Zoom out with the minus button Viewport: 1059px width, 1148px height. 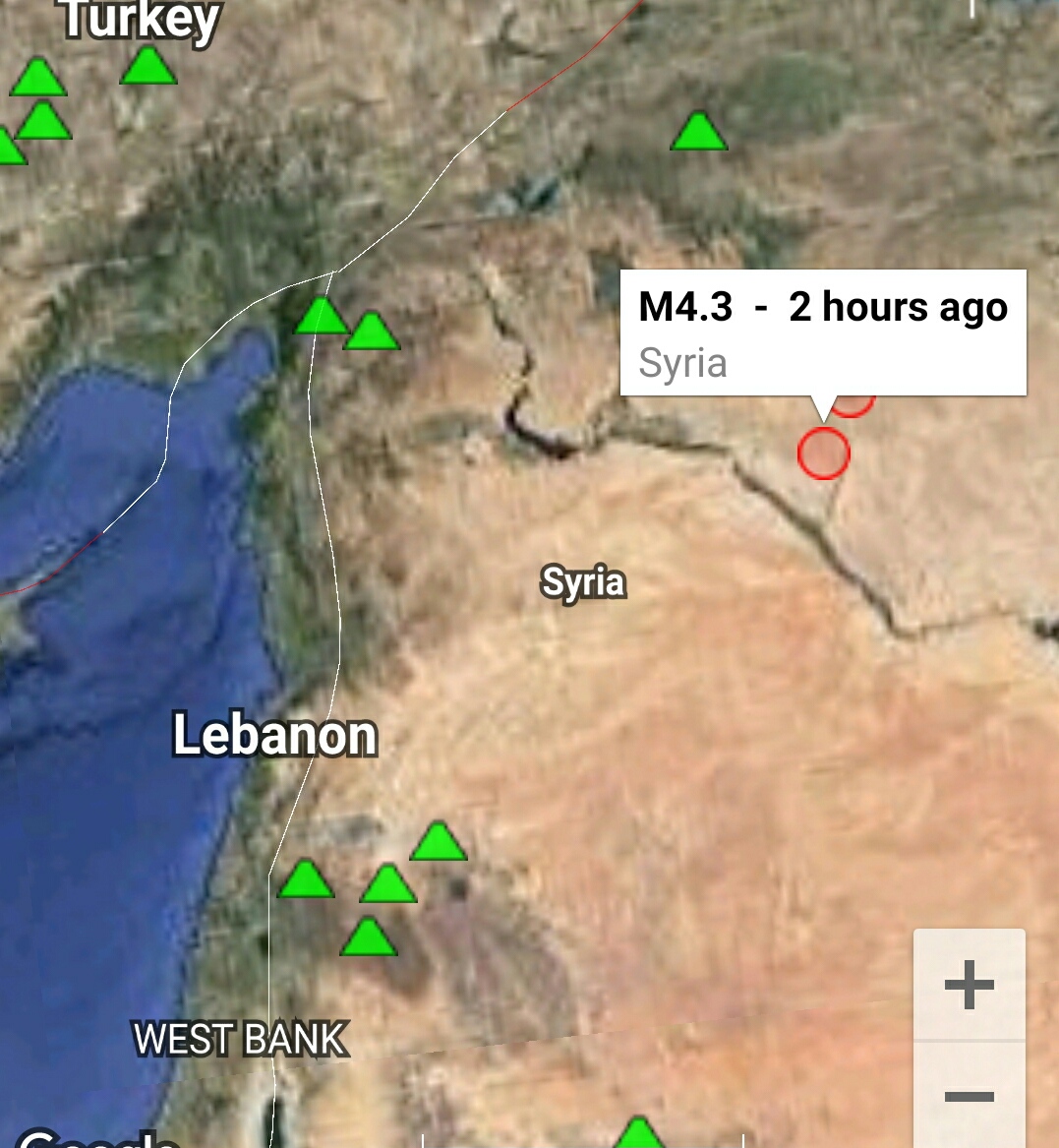pos(969,1096)
